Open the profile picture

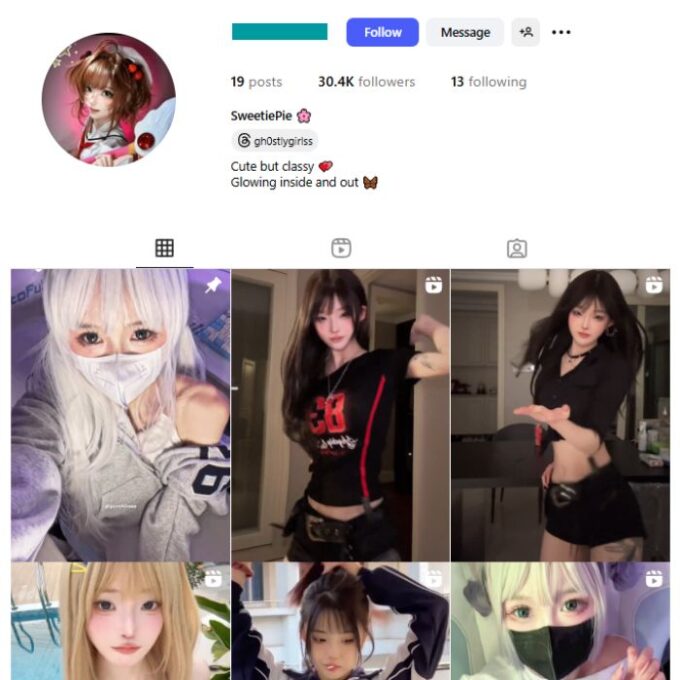point(108,99)
